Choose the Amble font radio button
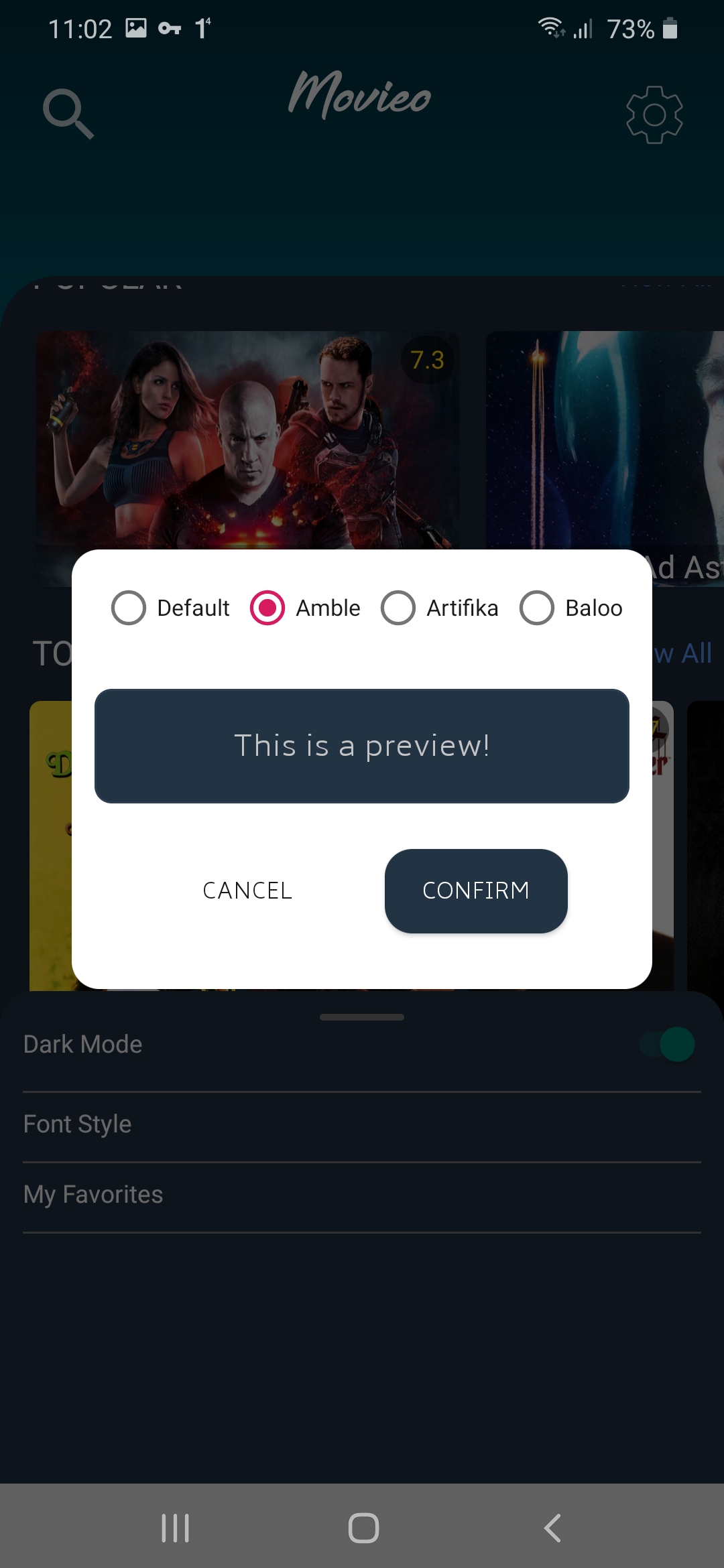The width and height of the screenshot is (724, 1568). pos(305,608)
